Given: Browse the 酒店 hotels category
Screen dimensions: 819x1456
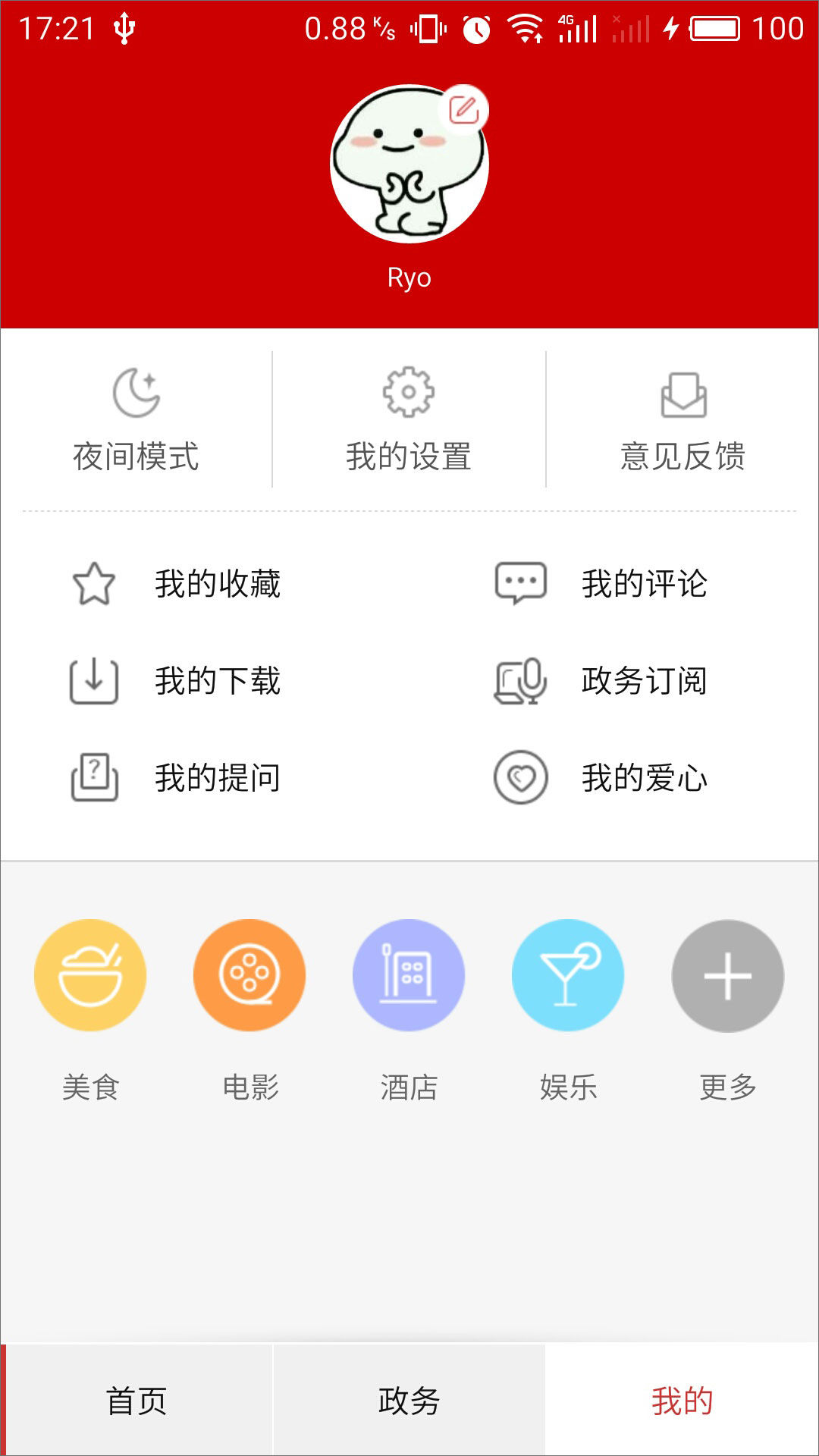Looking at the screenshot, I should coord(409,976).
